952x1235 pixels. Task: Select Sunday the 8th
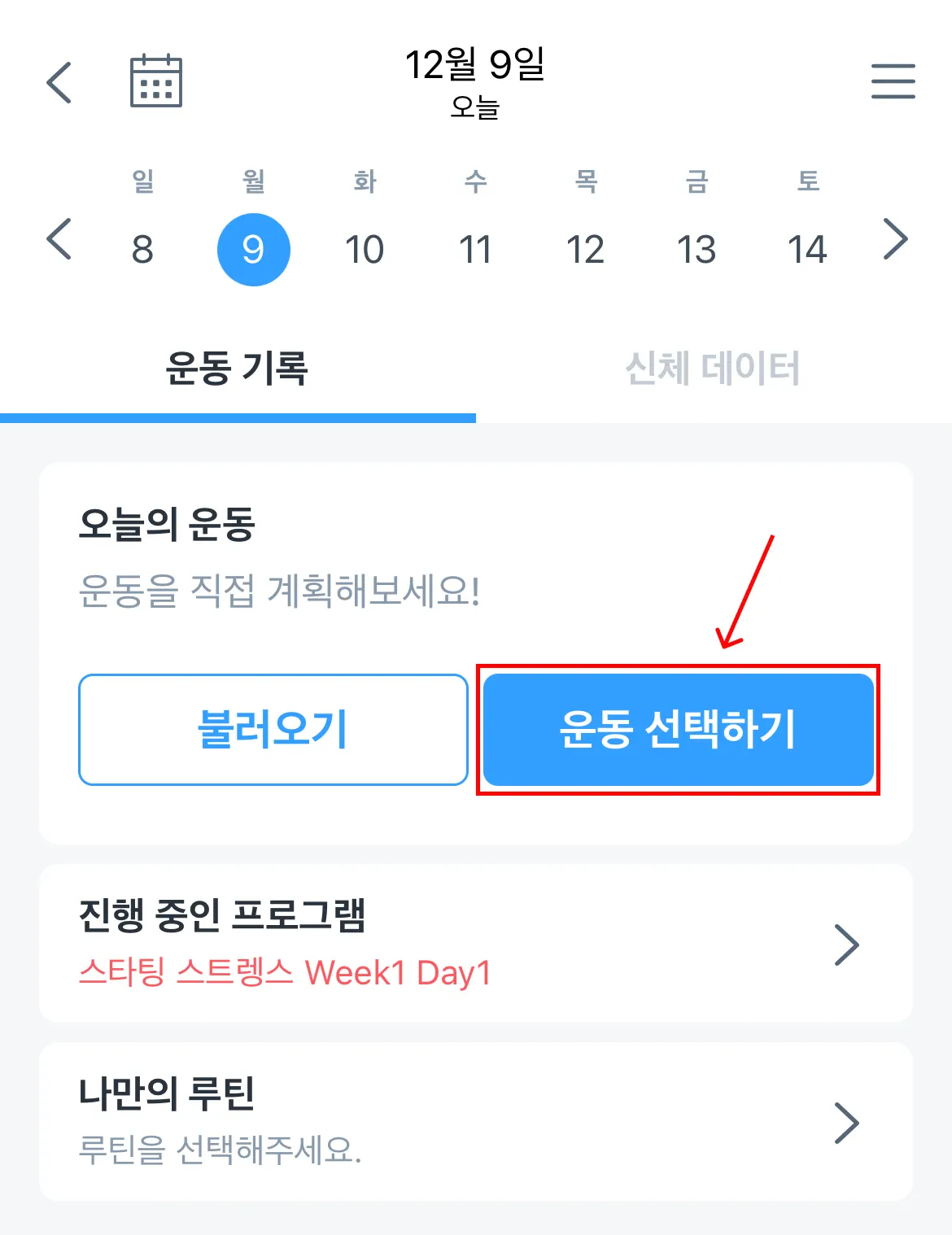click(x=142, y=249)
